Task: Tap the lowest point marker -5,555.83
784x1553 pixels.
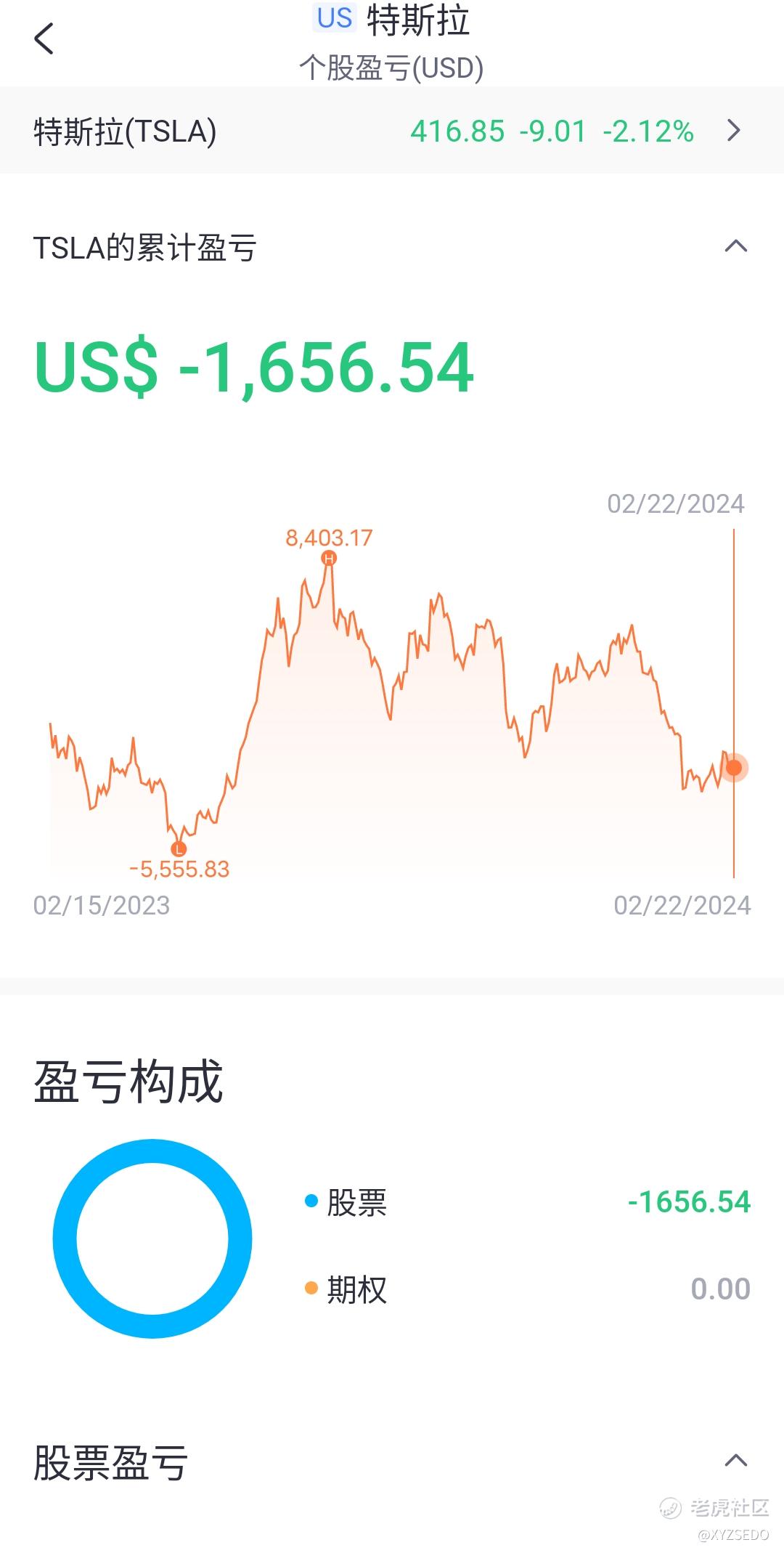Action: tap(179, 848)
